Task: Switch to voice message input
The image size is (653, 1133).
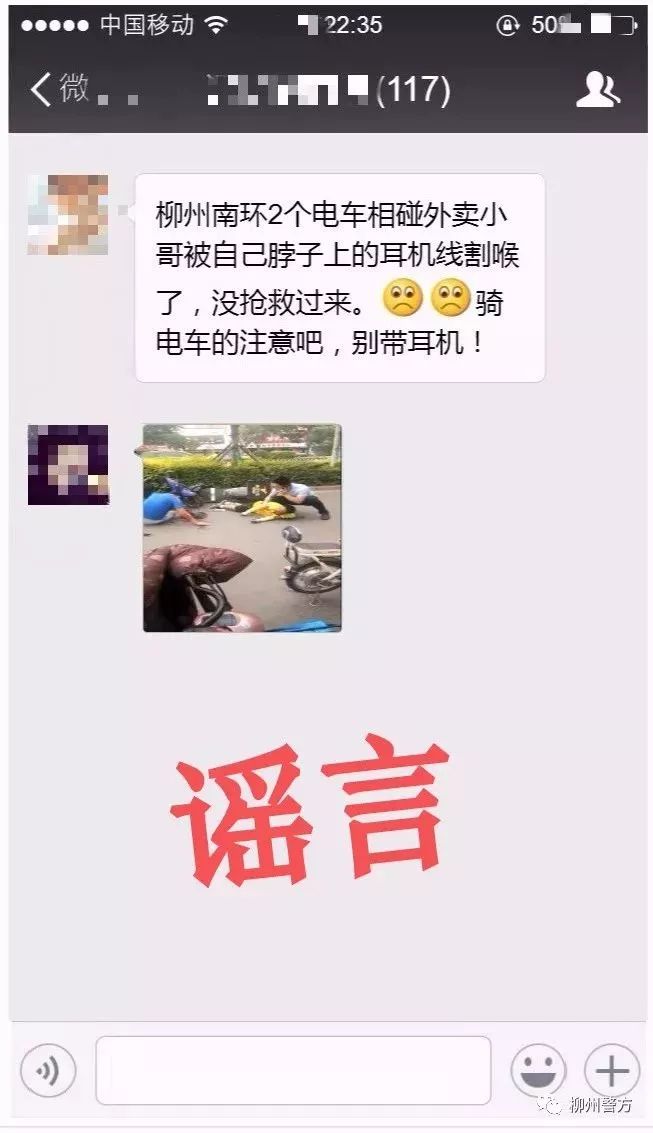Action: click(48, 1071)
